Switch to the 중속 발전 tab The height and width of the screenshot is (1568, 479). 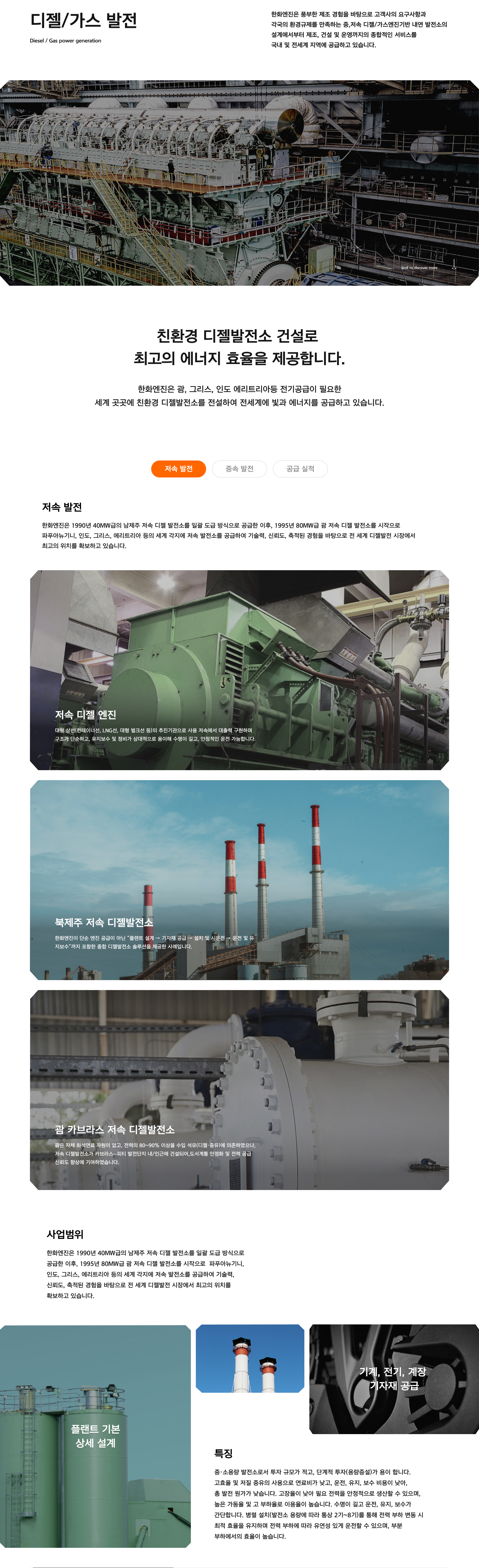(x=239, y=469)
